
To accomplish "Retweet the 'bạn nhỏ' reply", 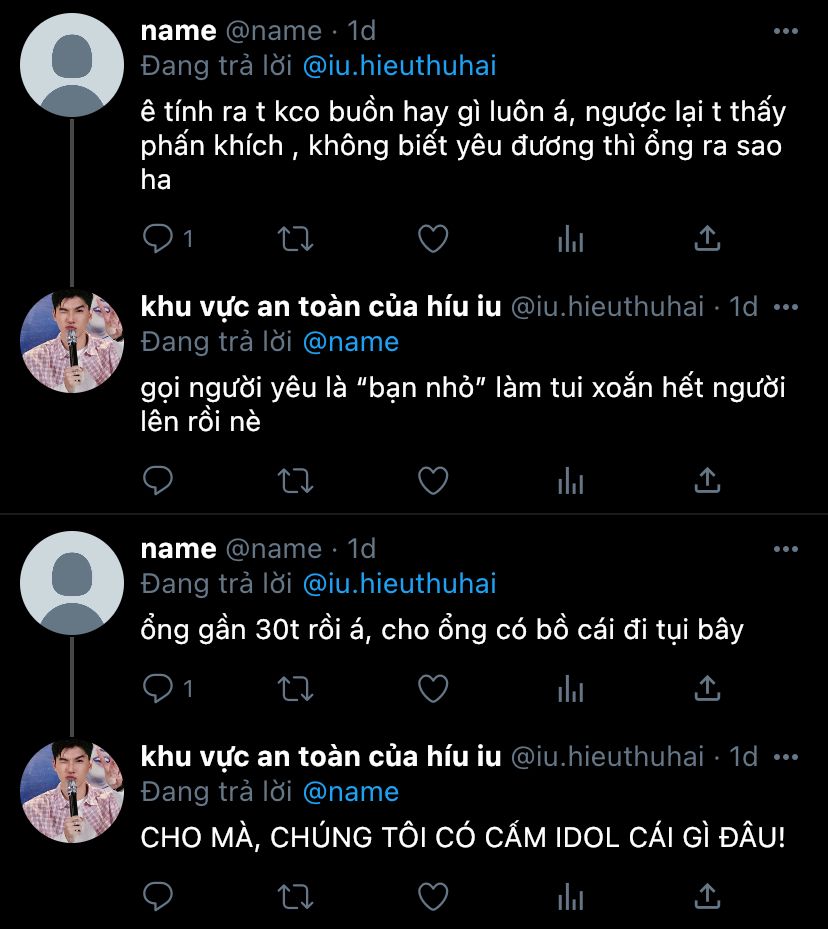I will pos(295,481).
